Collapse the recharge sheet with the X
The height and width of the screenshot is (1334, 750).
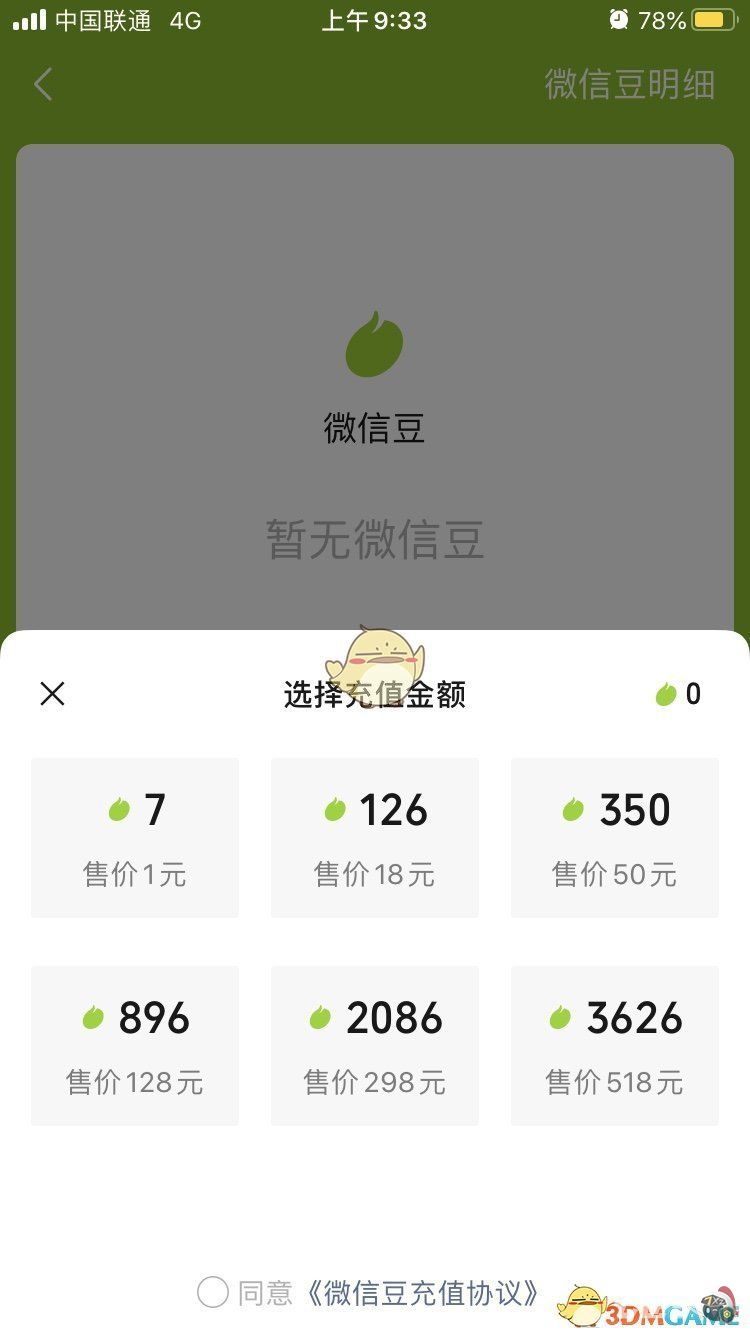52,693
